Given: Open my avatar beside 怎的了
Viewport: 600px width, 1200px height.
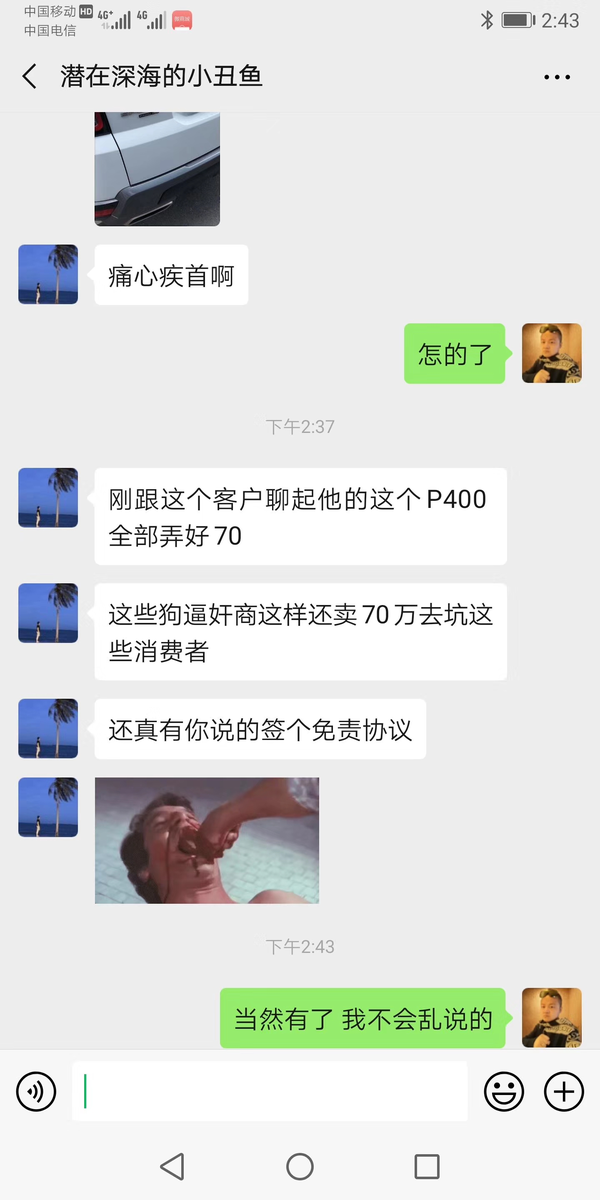Looking at the screenshot, I should tap(552, 353).
